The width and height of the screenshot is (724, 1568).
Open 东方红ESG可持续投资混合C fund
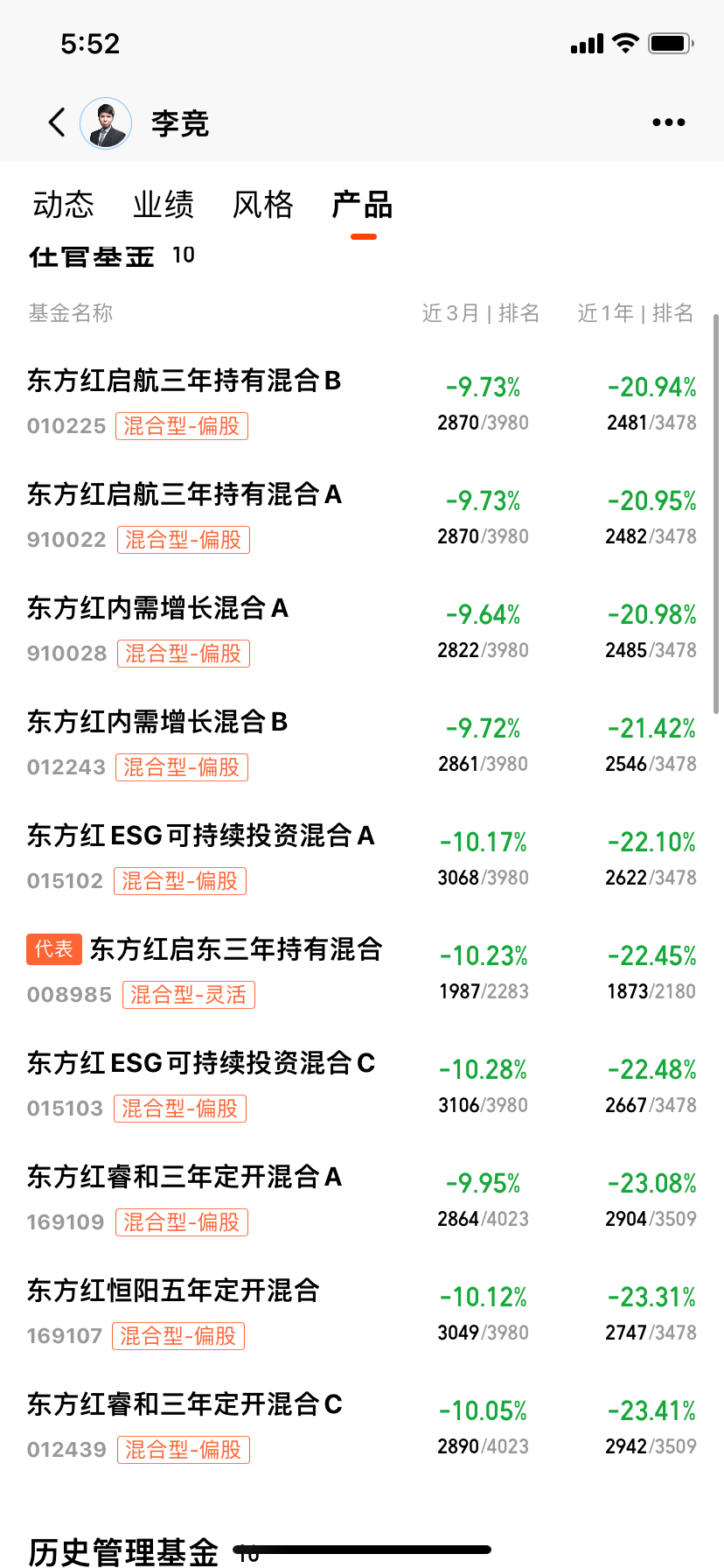pyautogui.click(x=201, y=1063)
